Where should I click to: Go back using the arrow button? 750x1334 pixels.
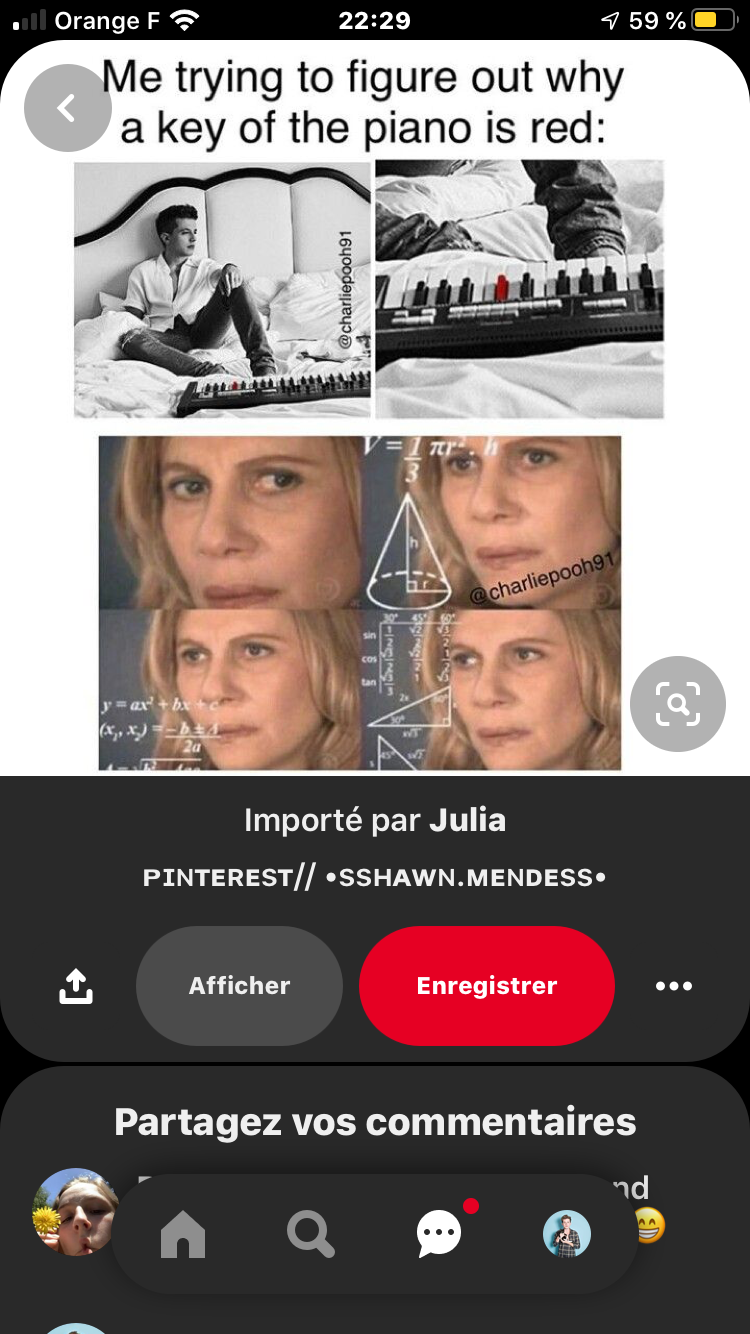tap(67, 108)
